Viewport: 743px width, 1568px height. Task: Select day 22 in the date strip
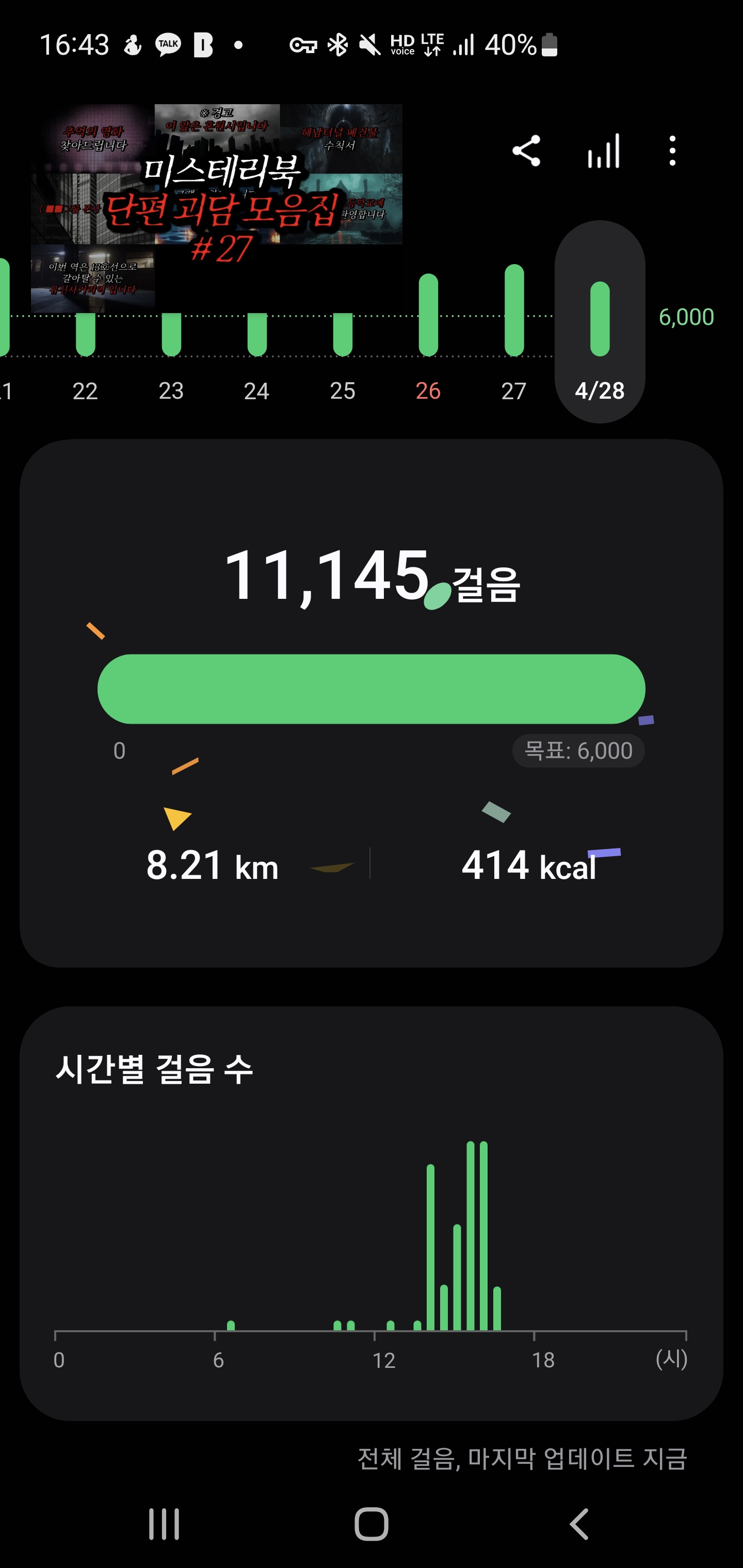pos(85,365)
